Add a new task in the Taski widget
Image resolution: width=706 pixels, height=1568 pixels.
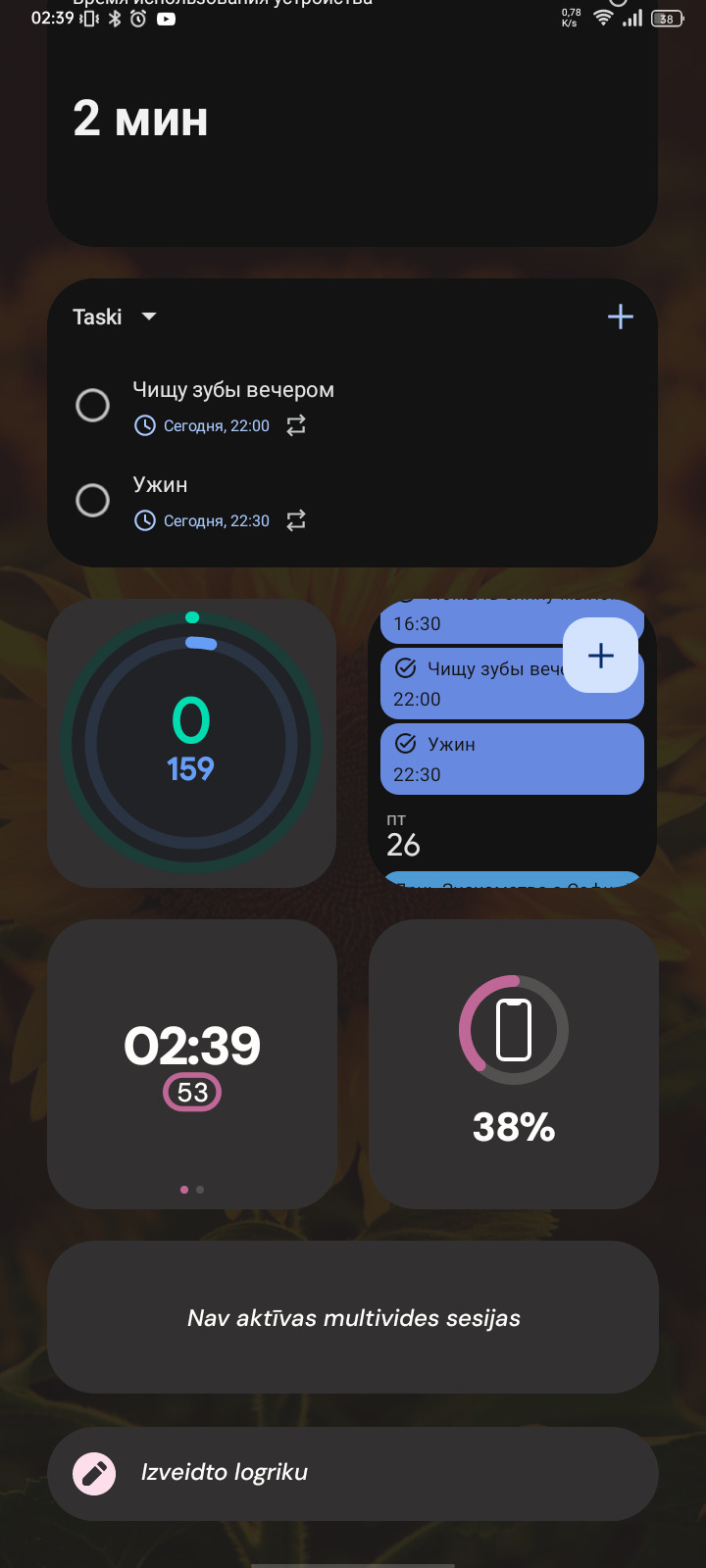click(620, 317)
